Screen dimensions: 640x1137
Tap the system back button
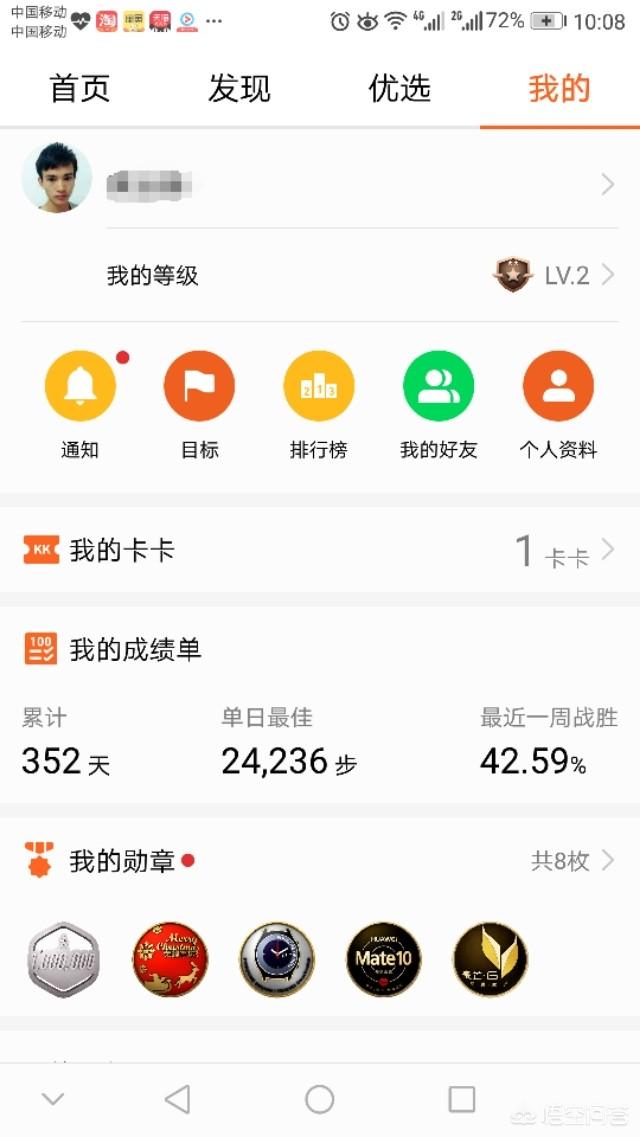(x=177, y=1100)
